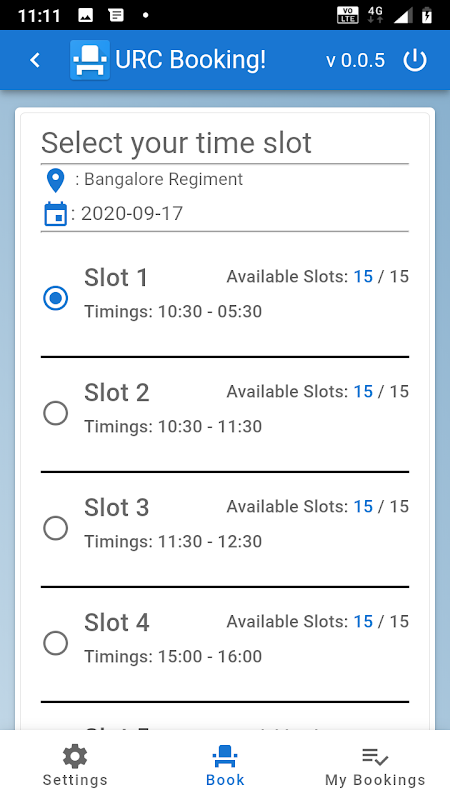Switch to the Book tab

[225, 765]
